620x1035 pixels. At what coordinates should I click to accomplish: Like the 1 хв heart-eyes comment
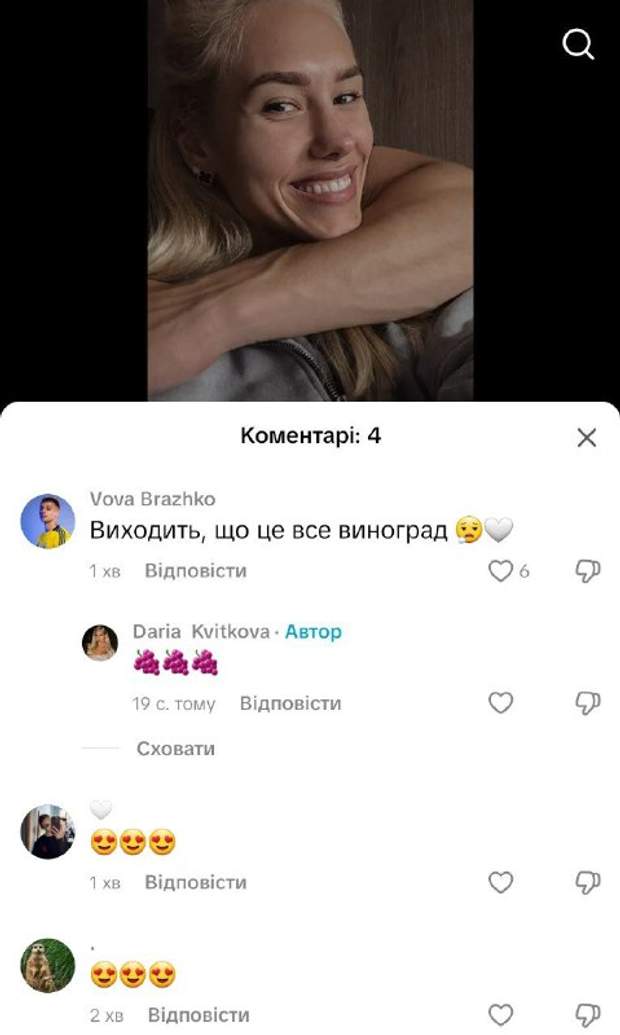click(x=500, y=882)
